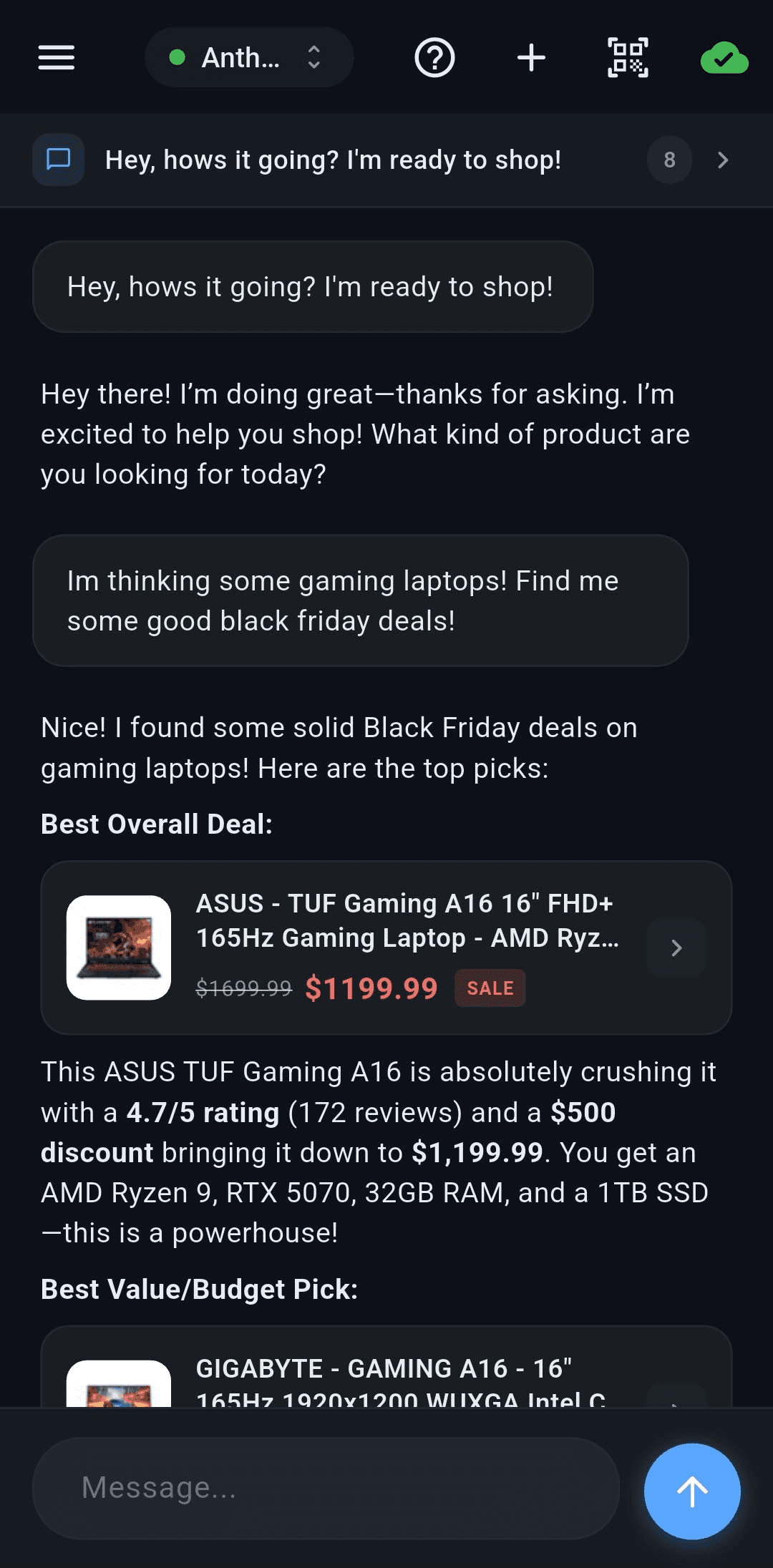The width and height of the screenshot is (773, 1568).
Task: Open the QR code scanner icon
Action: click(x=627, y=58)
